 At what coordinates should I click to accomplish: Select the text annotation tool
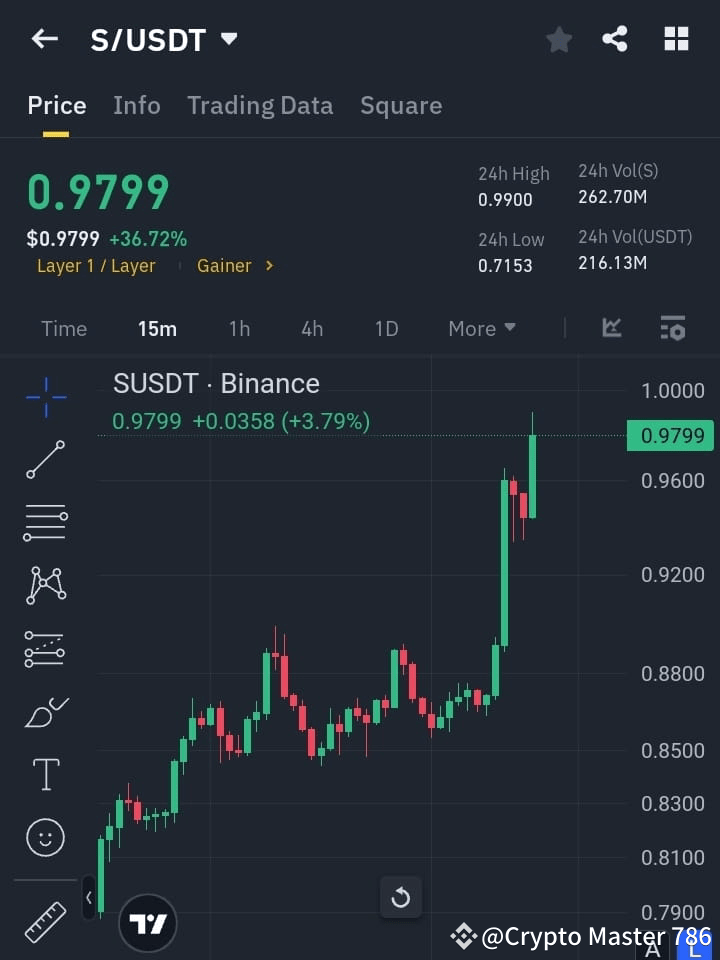pos(45,774)
